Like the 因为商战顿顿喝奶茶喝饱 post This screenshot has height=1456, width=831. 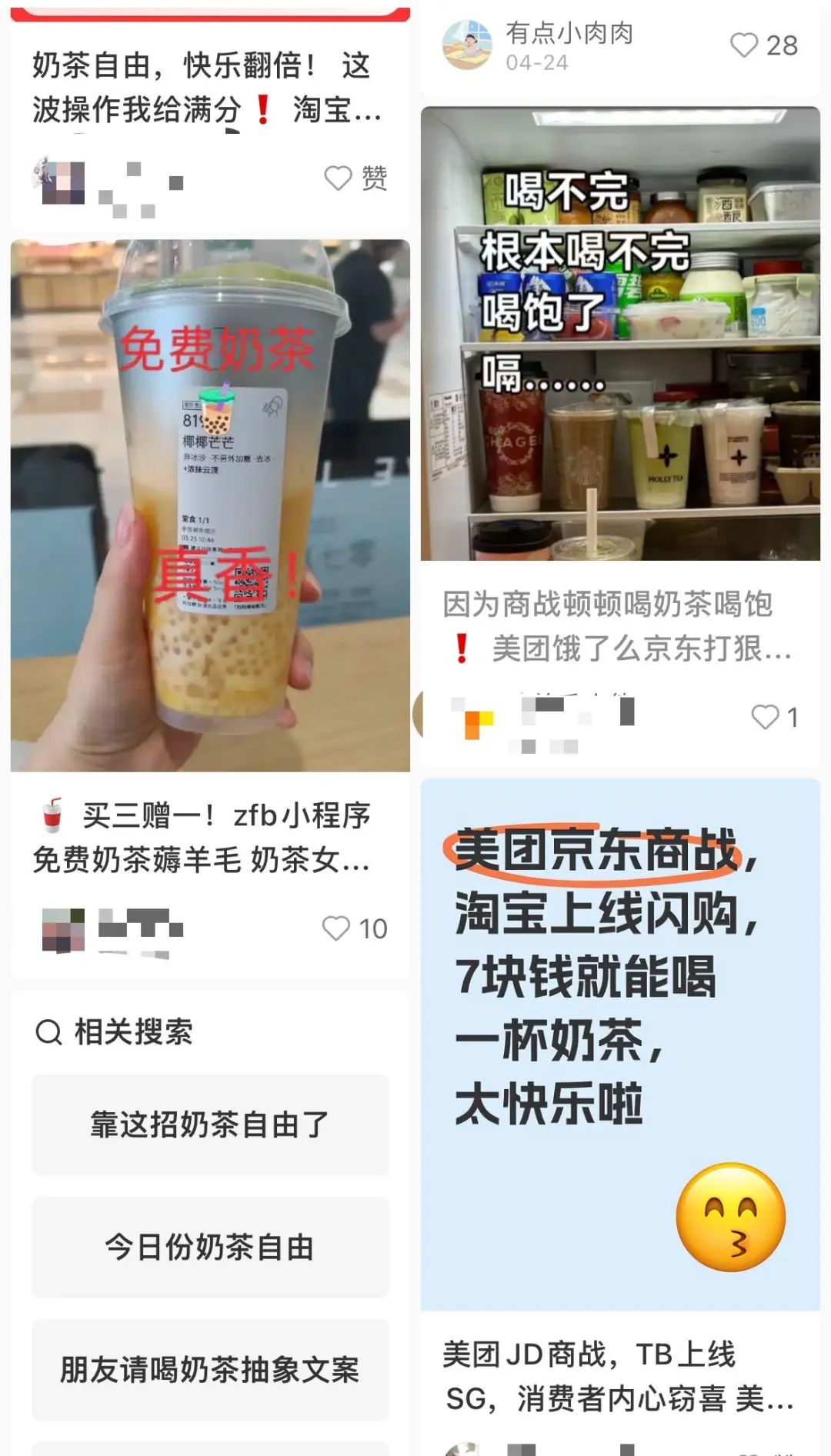[765, 717]
